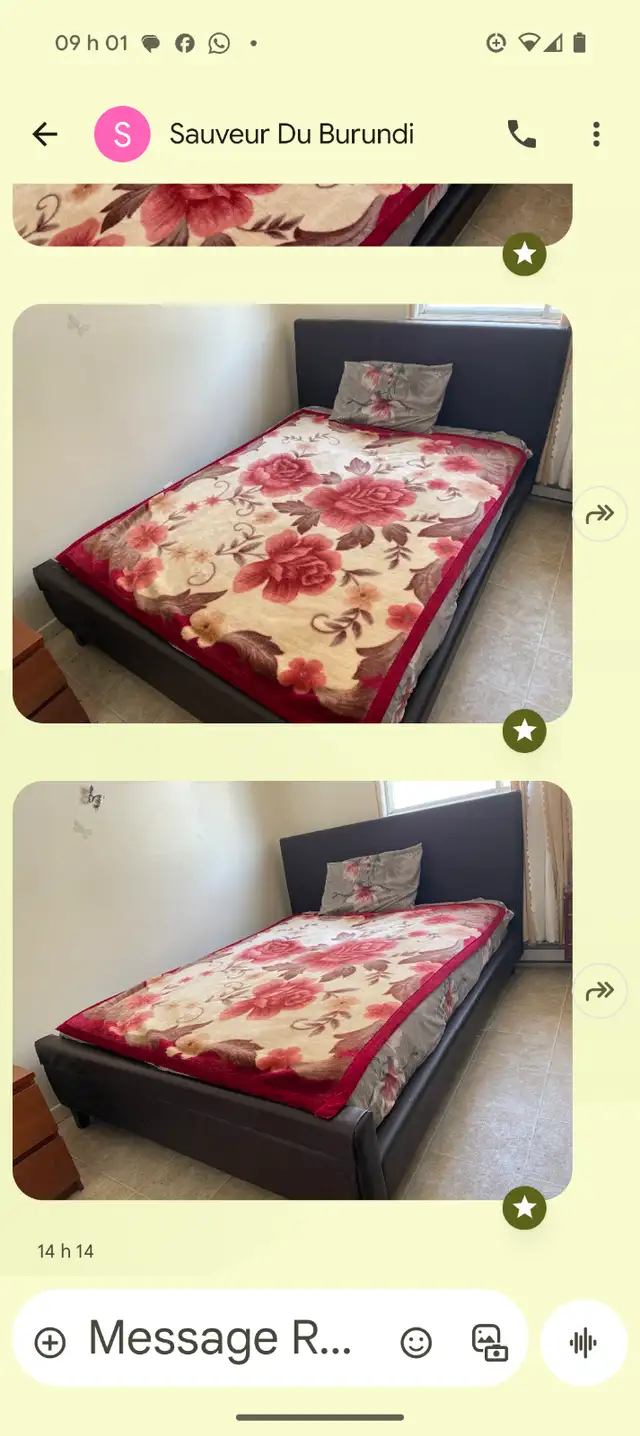Focus the message input field
This screenshot has width=640, height=1436.
(221, 1339)
